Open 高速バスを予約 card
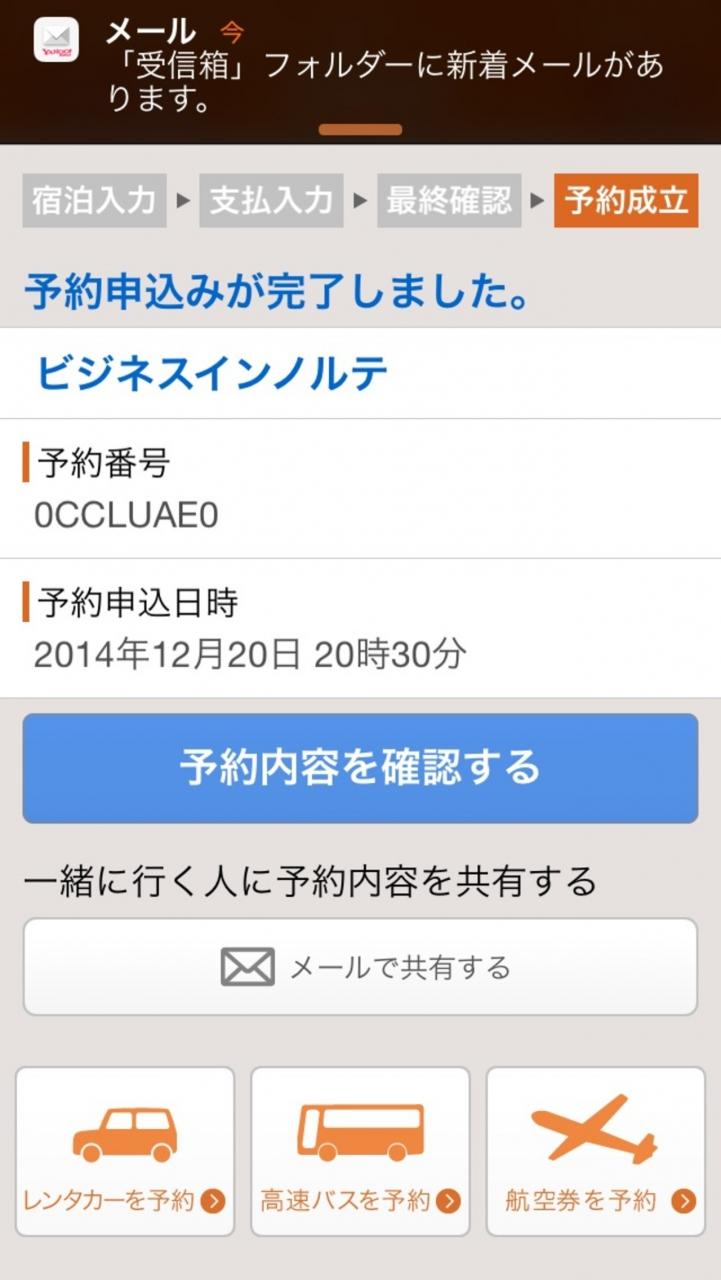 point(360,1151)
